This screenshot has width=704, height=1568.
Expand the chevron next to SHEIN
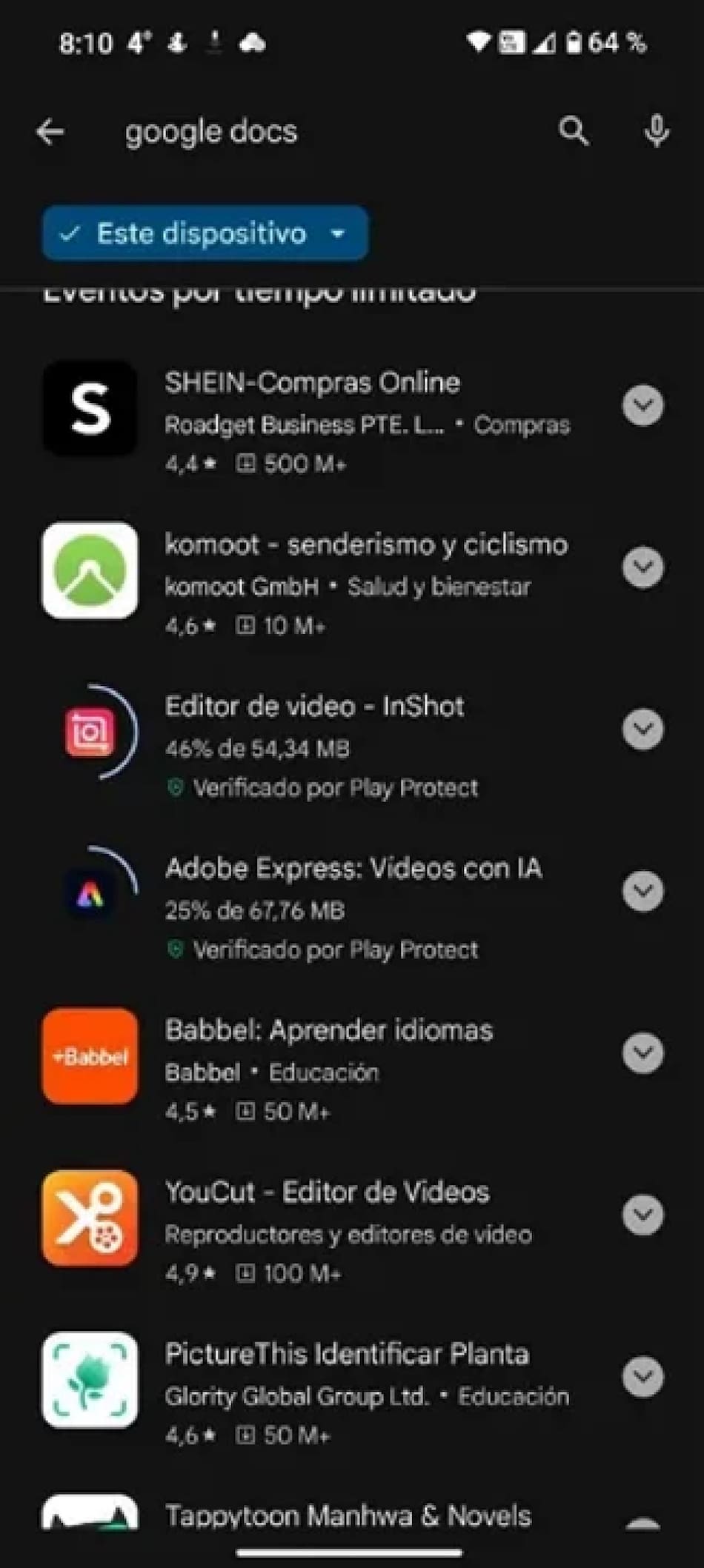(x=642, y=405)
